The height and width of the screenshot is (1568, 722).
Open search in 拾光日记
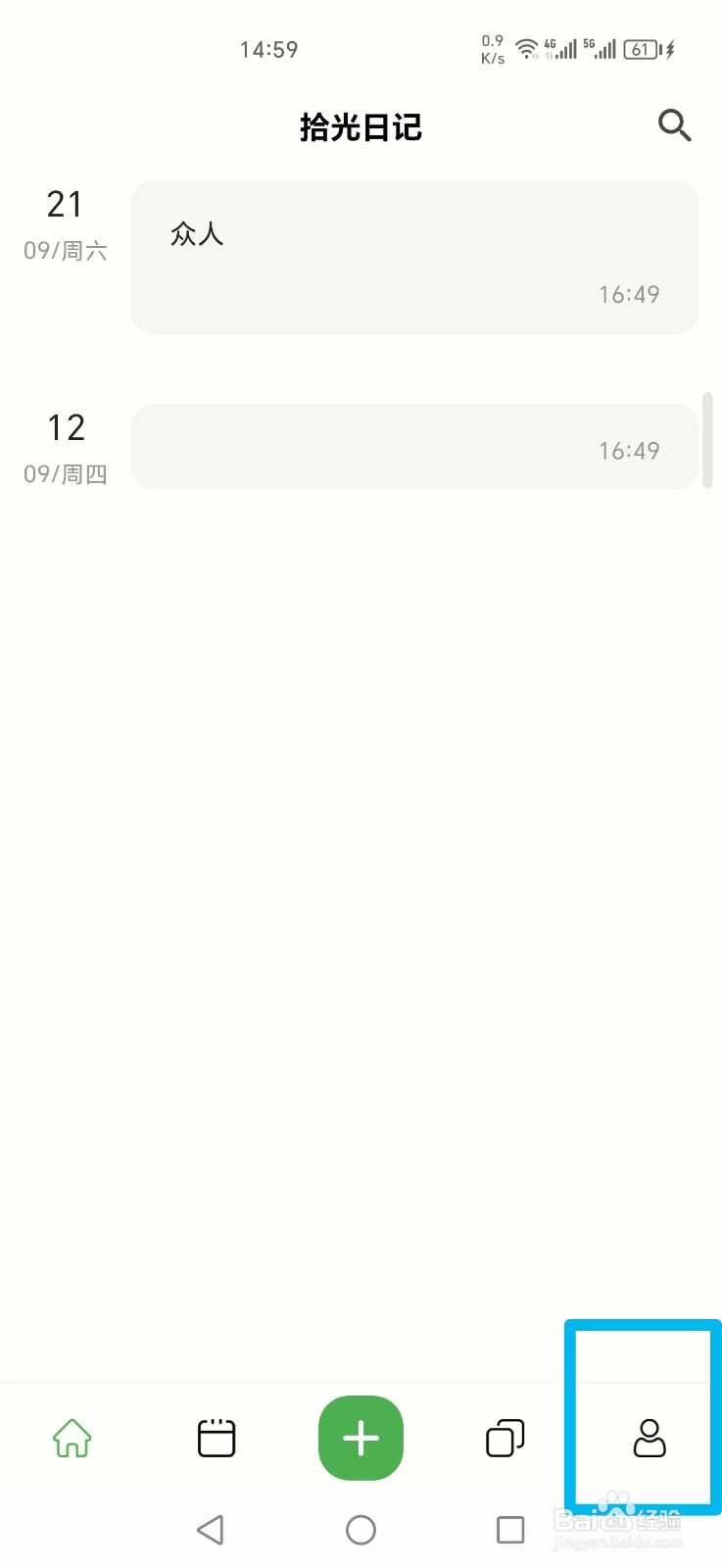674,125
